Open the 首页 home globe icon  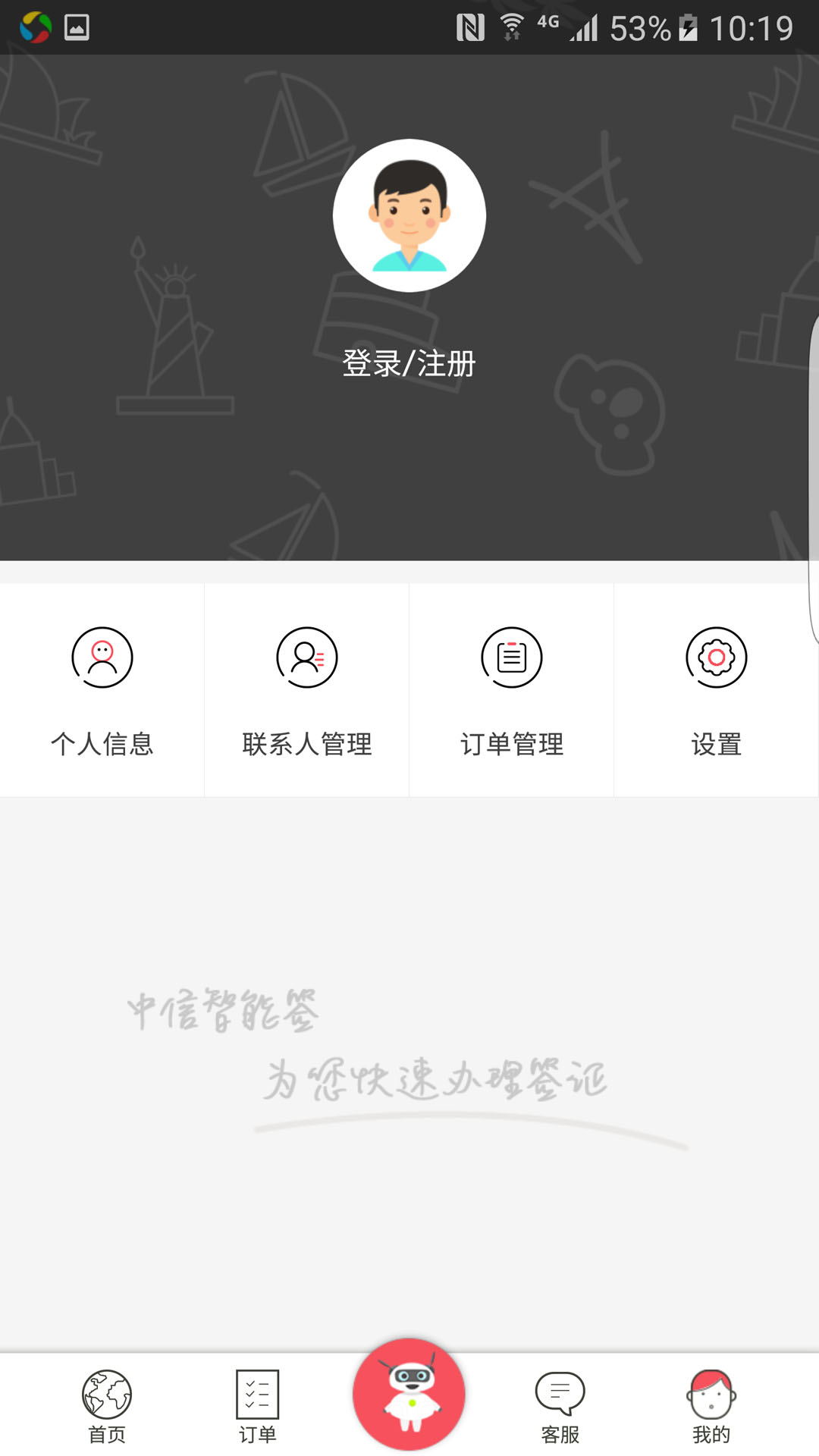[x=105, y=1401]
